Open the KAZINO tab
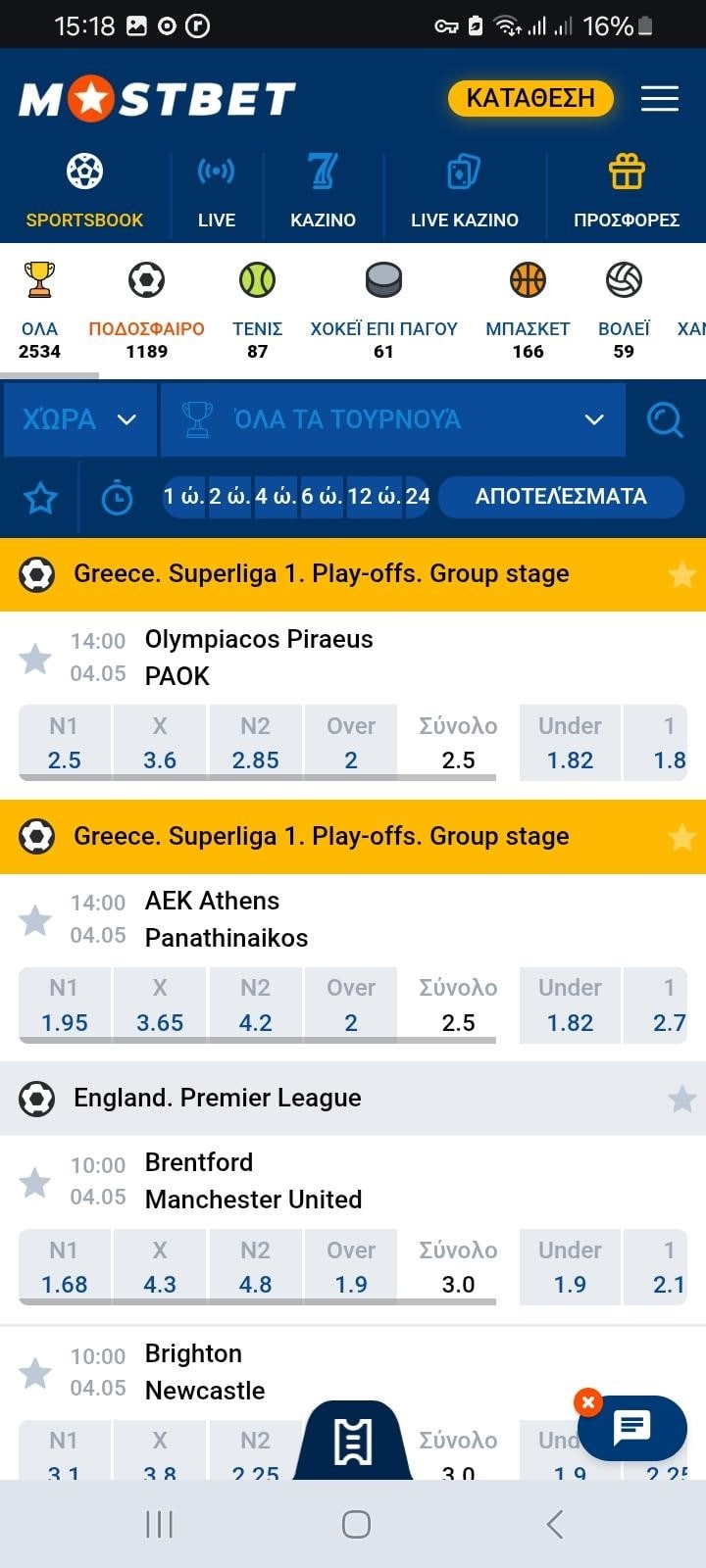Screen dimensions: 706x1568 click(323, 191)
